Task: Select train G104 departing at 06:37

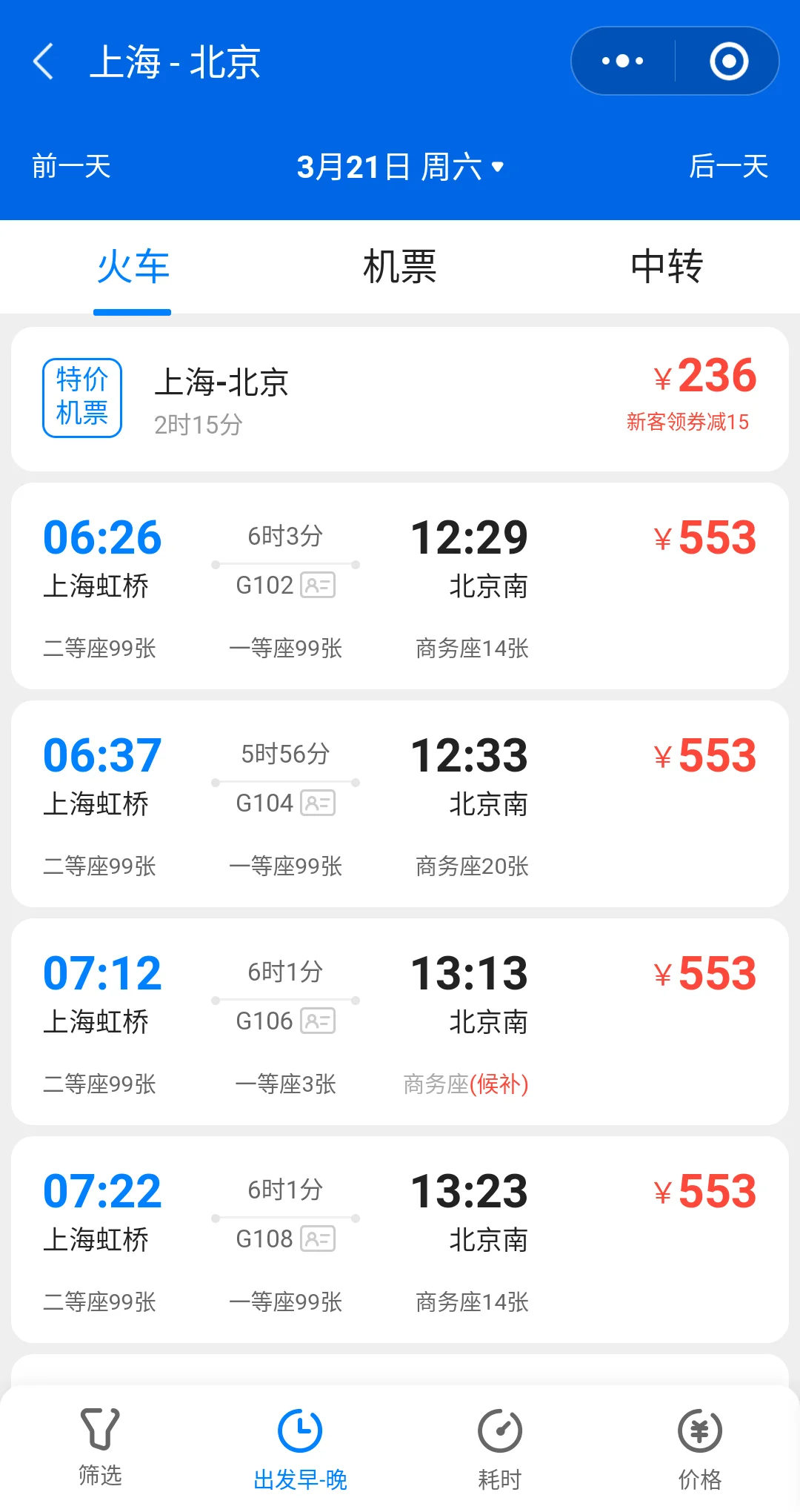Action: pyautogui.click(x=400, y=804)
